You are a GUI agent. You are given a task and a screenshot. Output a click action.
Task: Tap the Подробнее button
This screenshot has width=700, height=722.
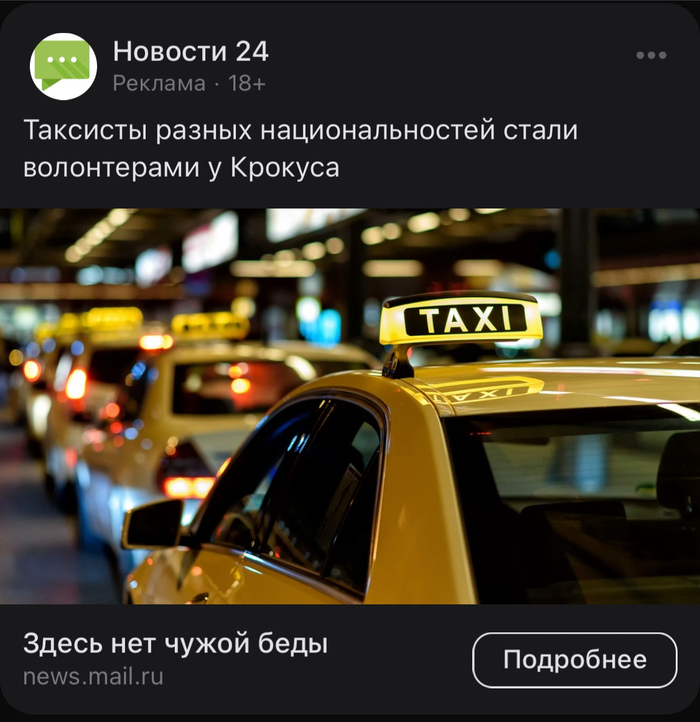(x=574, y=660)
